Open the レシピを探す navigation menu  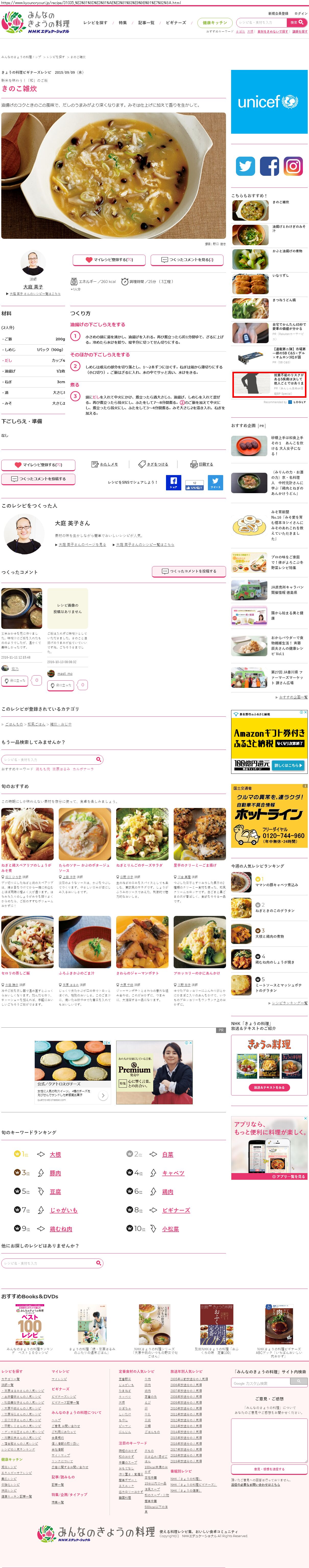click(x=95, y=22)
